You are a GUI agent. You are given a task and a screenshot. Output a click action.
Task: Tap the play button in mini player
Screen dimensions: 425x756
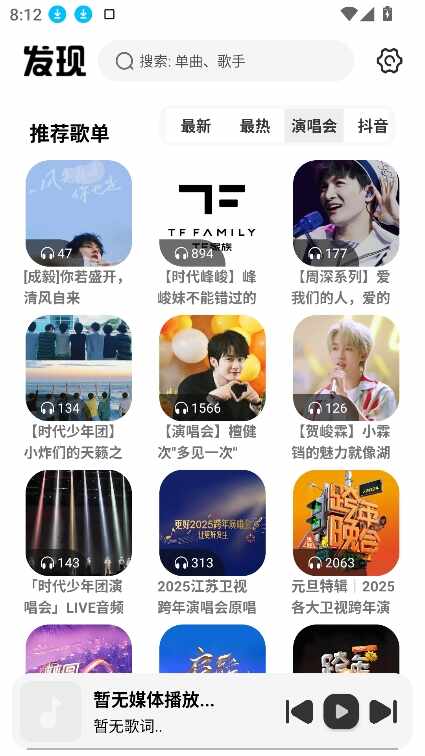(x=341, y=712)
